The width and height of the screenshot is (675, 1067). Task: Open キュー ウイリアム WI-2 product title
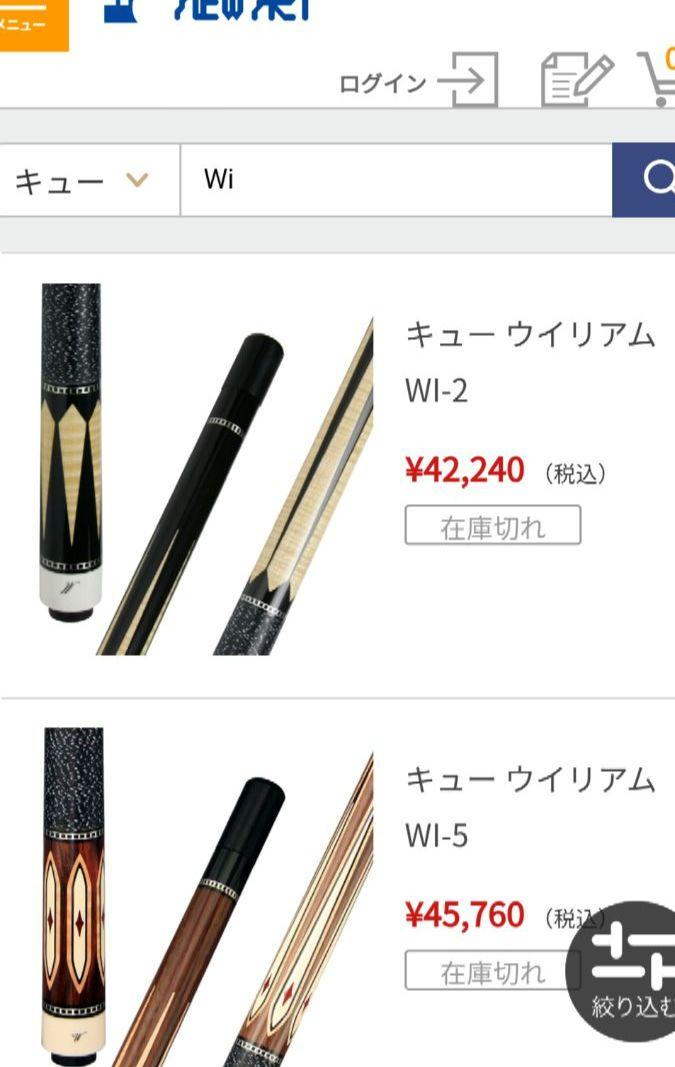(529, 360)
